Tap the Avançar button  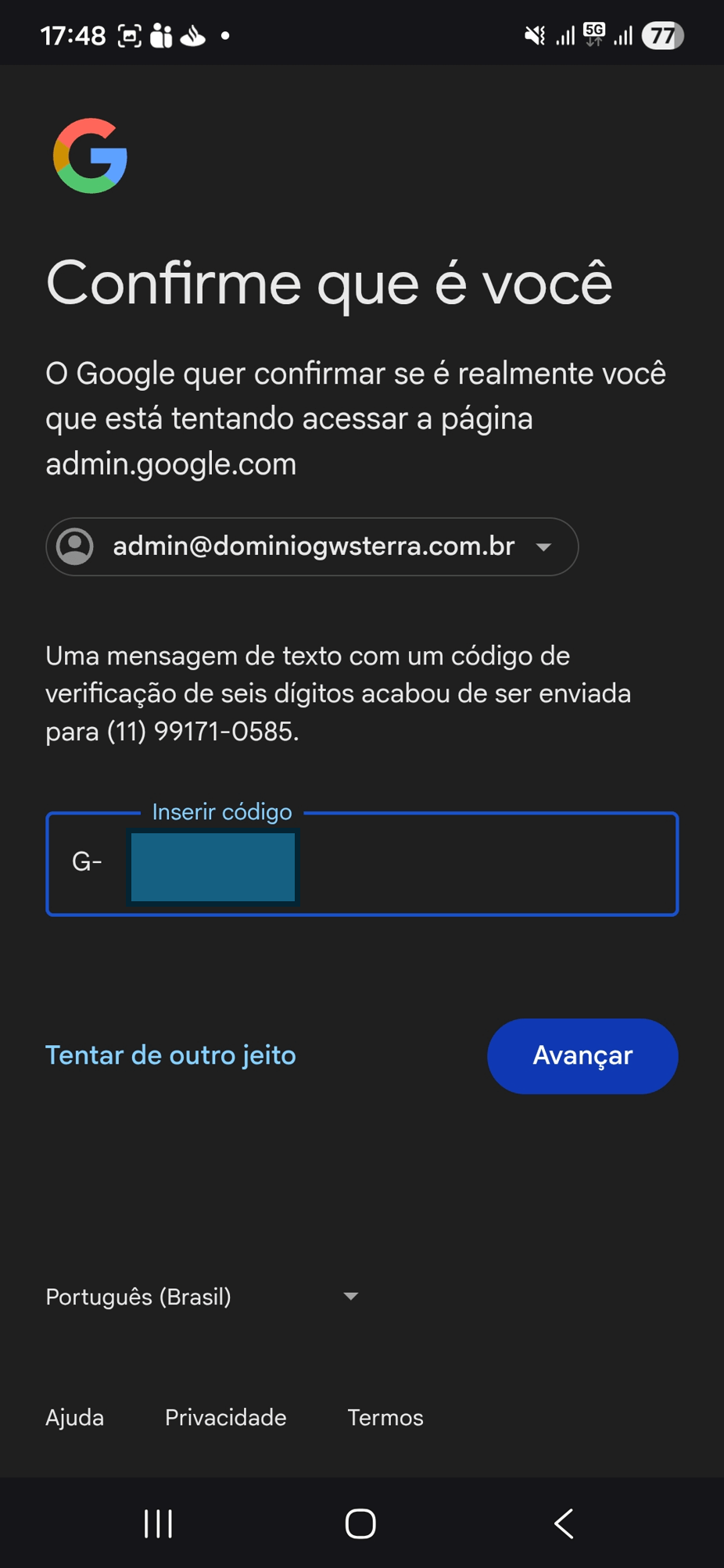[x=582, y=1055]
